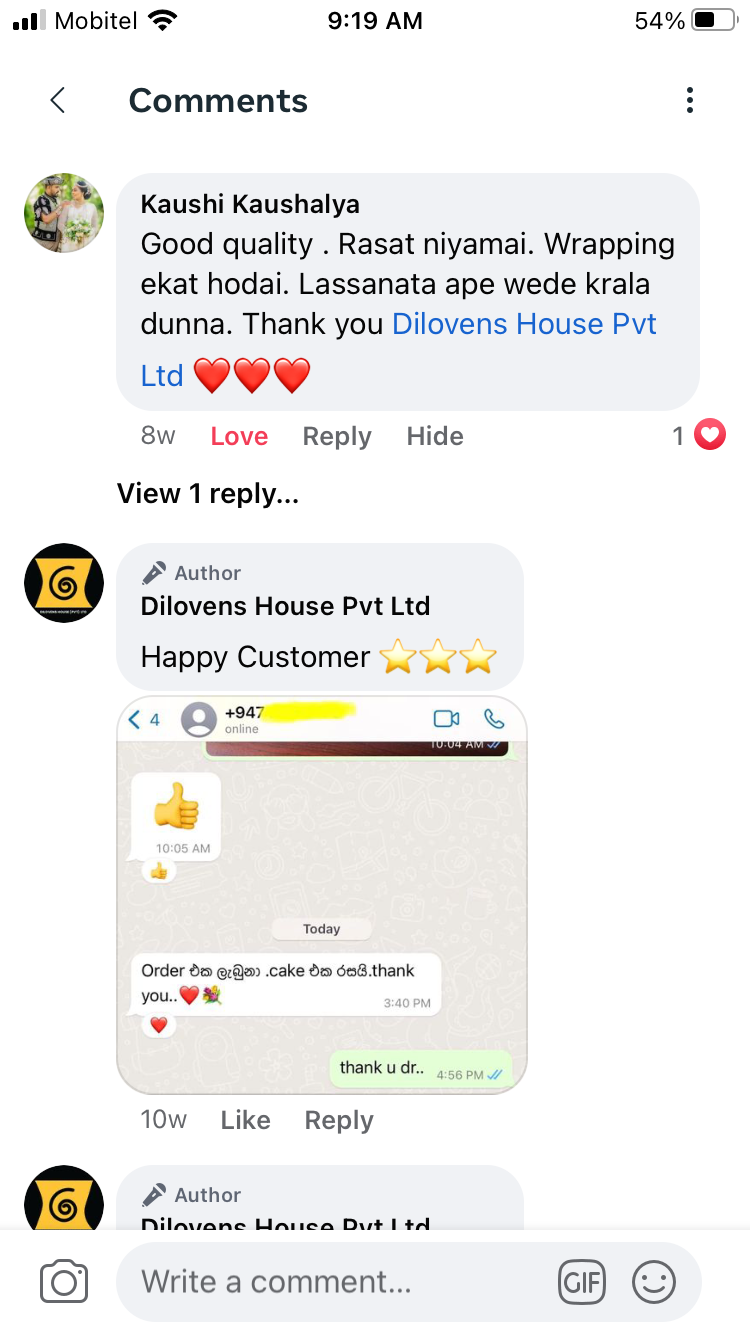750x1334 pixels.
Task: Open the WhatsApp screenshot image in the comment
Action: click(x=322, y=895)
